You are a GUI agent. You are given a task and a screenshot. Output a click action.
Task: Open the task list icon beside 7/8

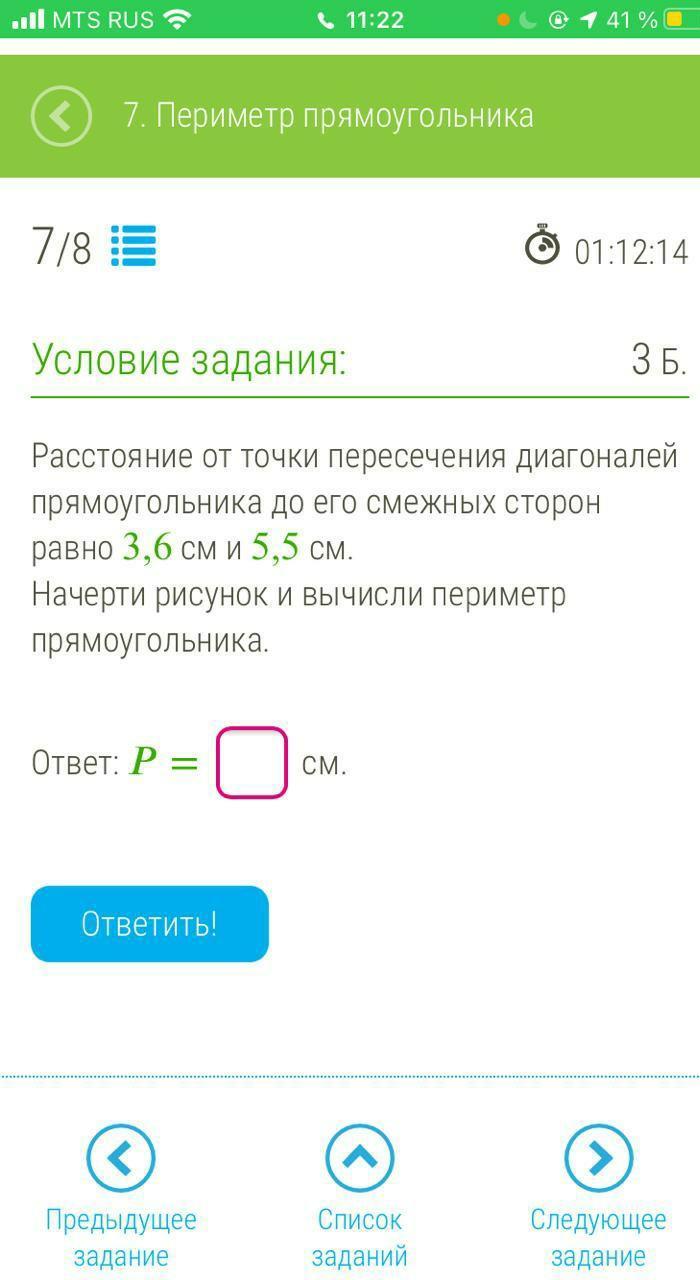133,246
